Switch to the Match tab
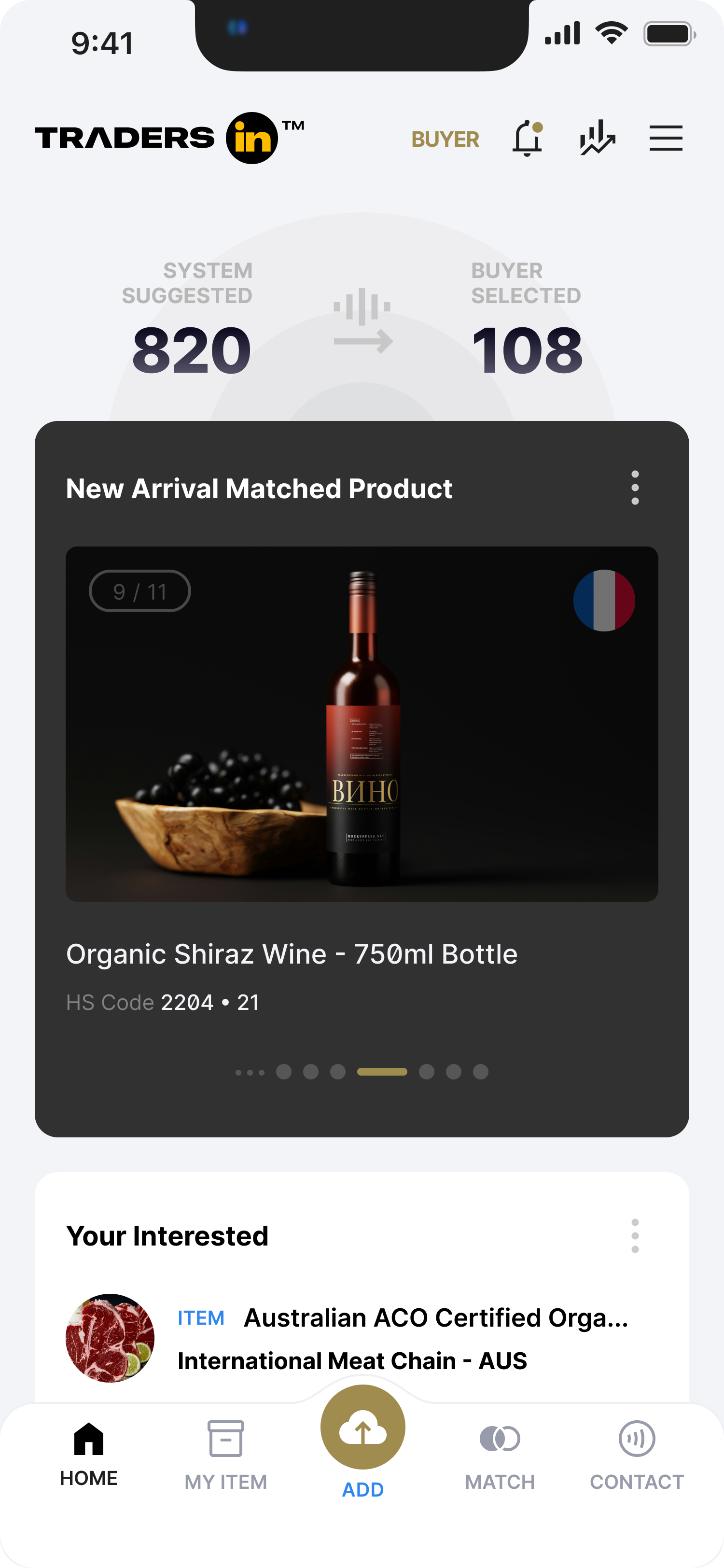 coord(500,1455)
